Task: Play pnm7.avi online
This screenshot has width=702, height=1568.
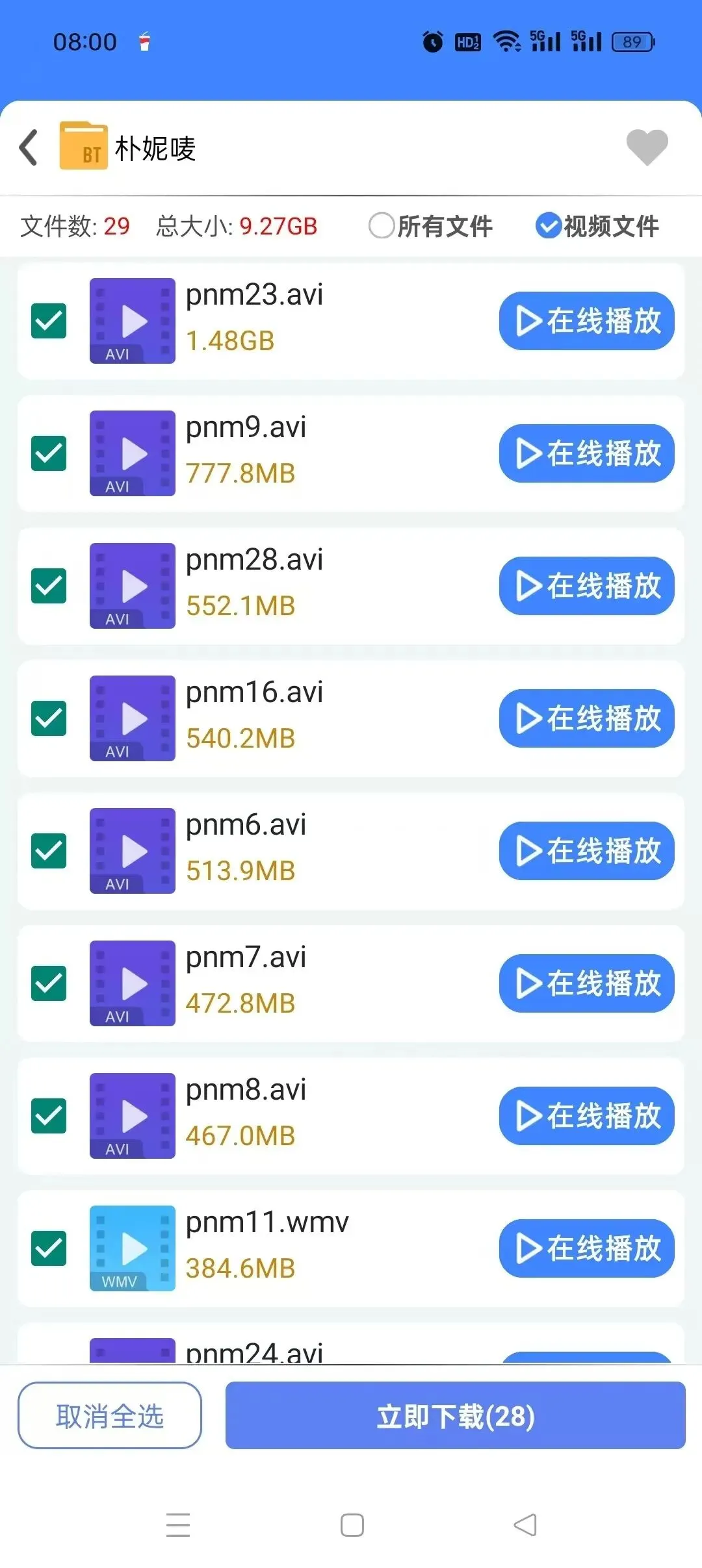Action: pos(586,983)
